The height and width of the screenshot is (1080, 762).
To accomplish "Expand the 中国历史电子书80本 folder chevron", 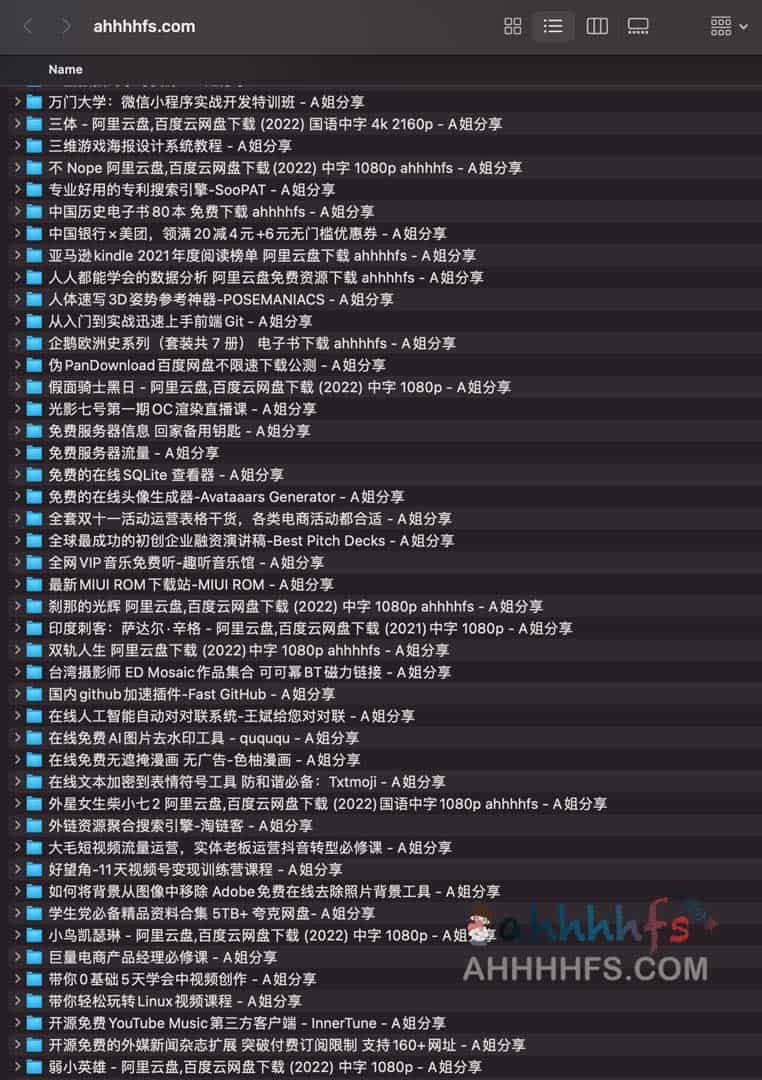I will coord(17,212).
